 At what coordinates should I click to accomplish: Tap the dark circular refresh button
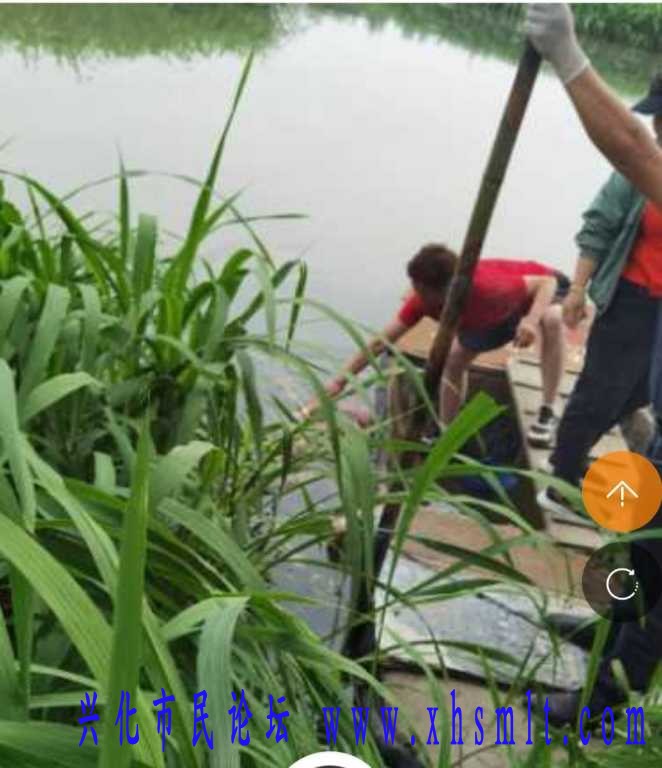(621, 583)
